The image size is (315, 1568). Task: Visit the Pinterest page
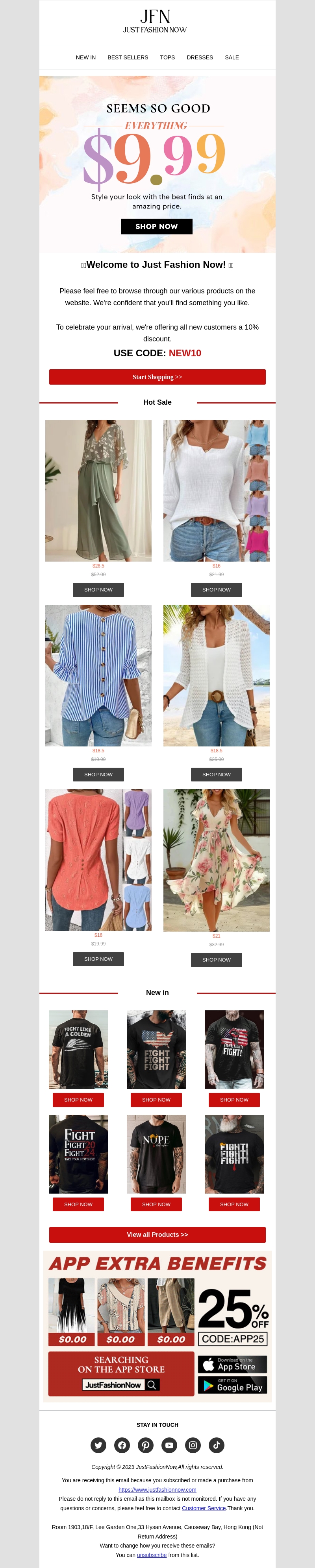click(x=146, y=1445)
